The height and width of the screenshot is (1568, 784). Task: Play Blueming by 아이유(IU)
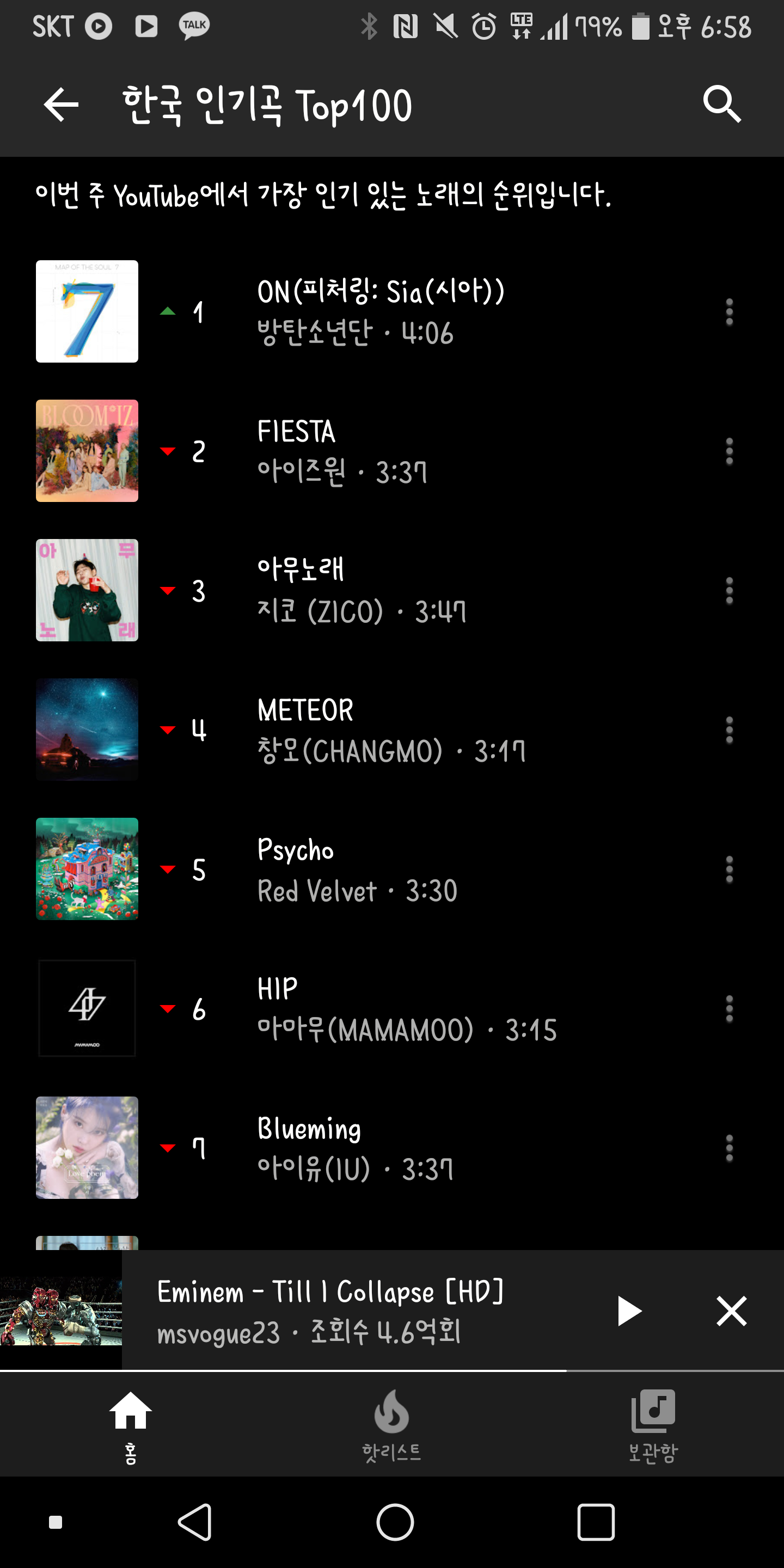354,1148
